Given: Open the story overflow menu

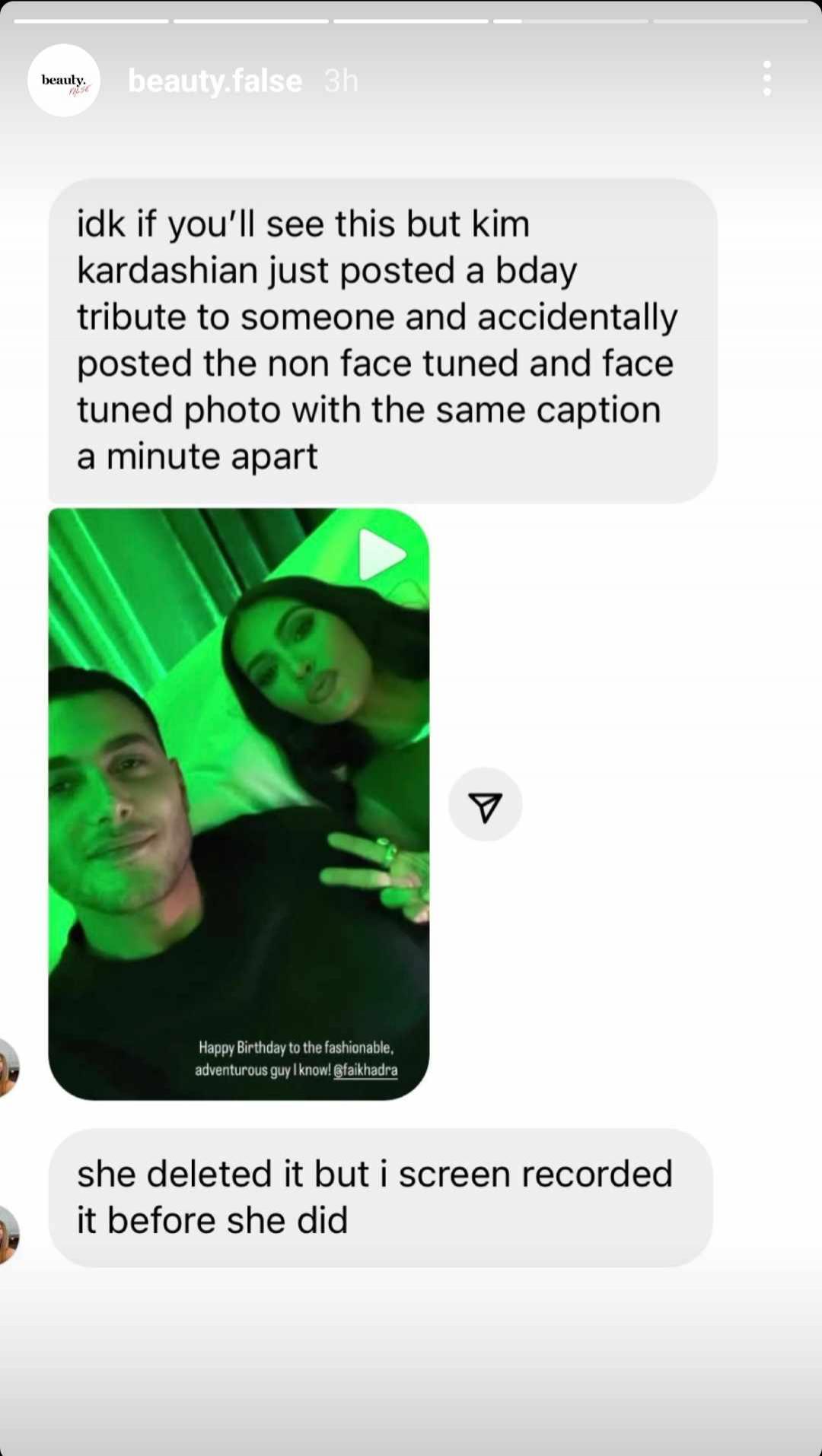Looking at the screenshot, I should [x=766, y=79].
